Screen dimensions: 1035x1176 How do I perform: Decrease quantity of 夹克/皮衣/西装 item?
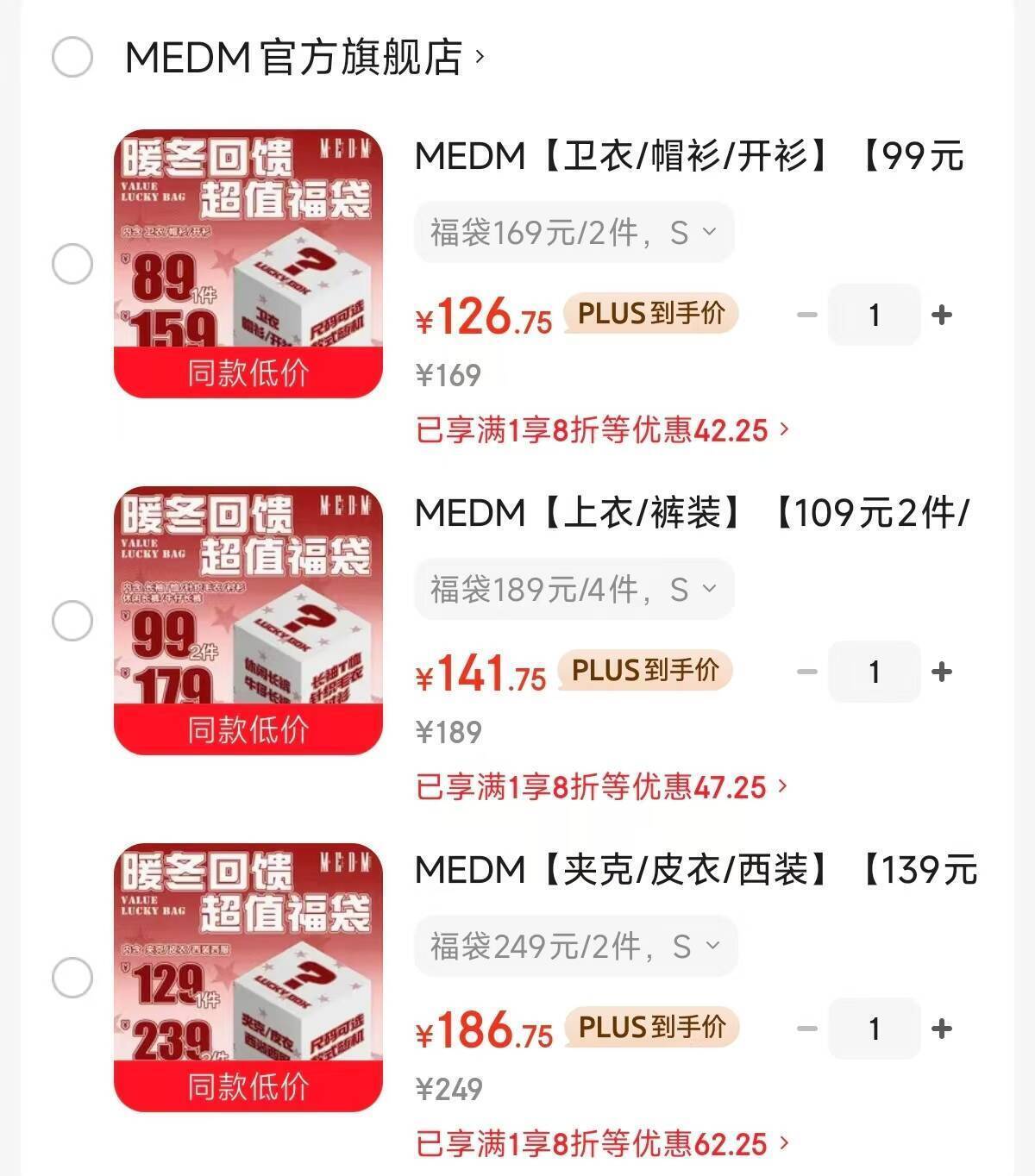[x=807, y=1029]
